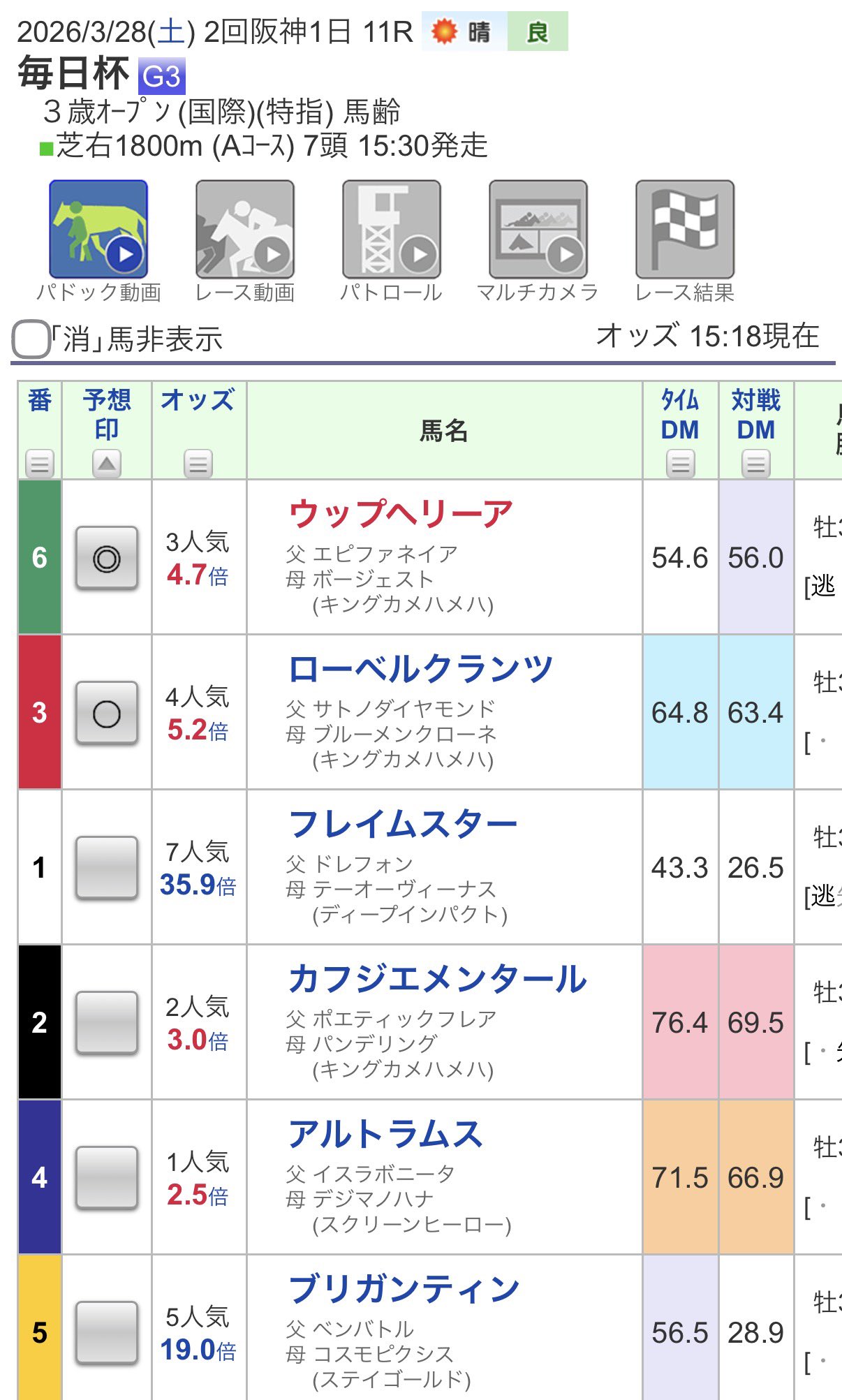This screenshot has height=1400, width=842.
Task: Check the 「消」馬非表示 checkbox
Action: coord(31,340)
